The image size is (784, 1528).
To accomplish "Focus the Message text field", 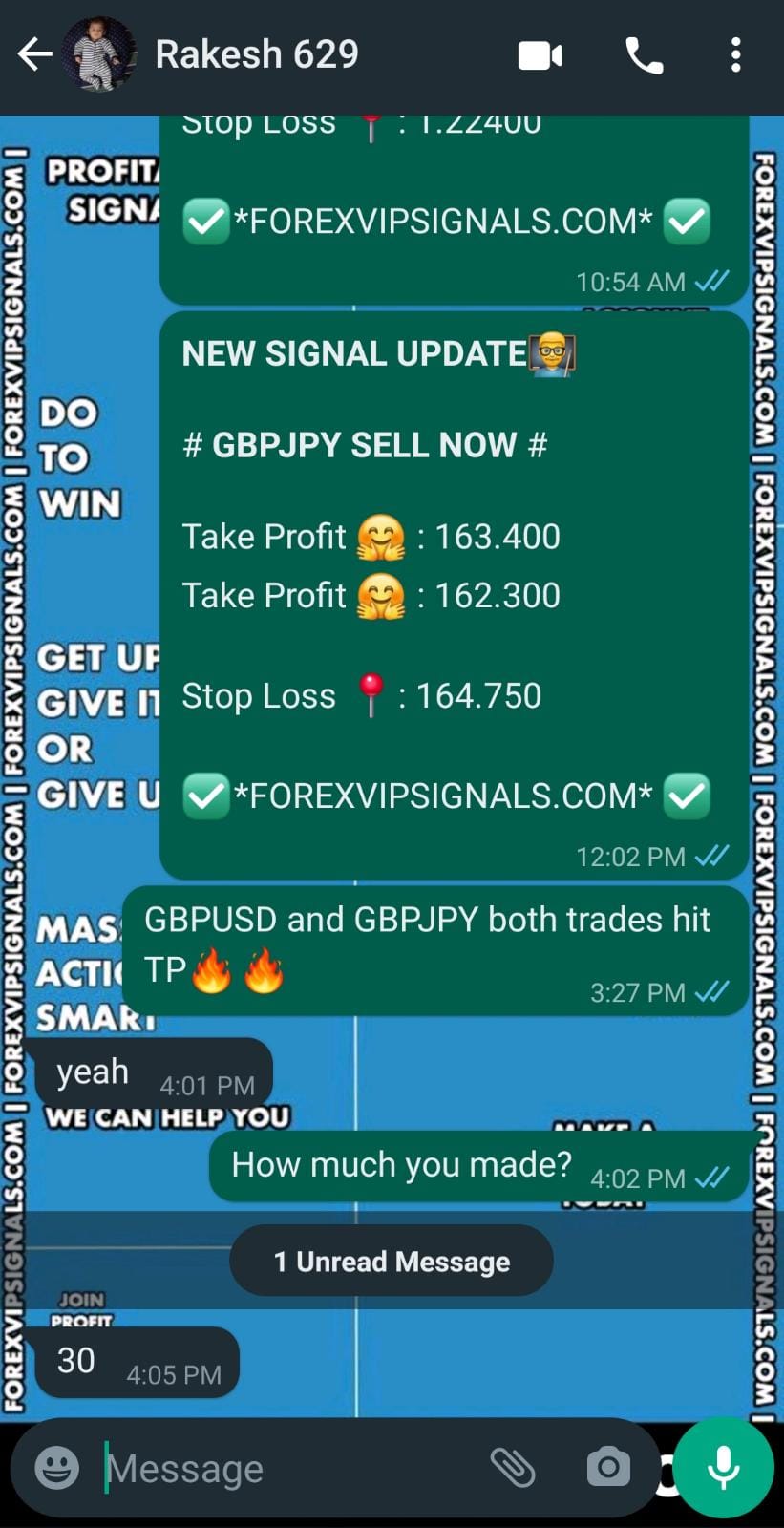I will (286, 1468).
